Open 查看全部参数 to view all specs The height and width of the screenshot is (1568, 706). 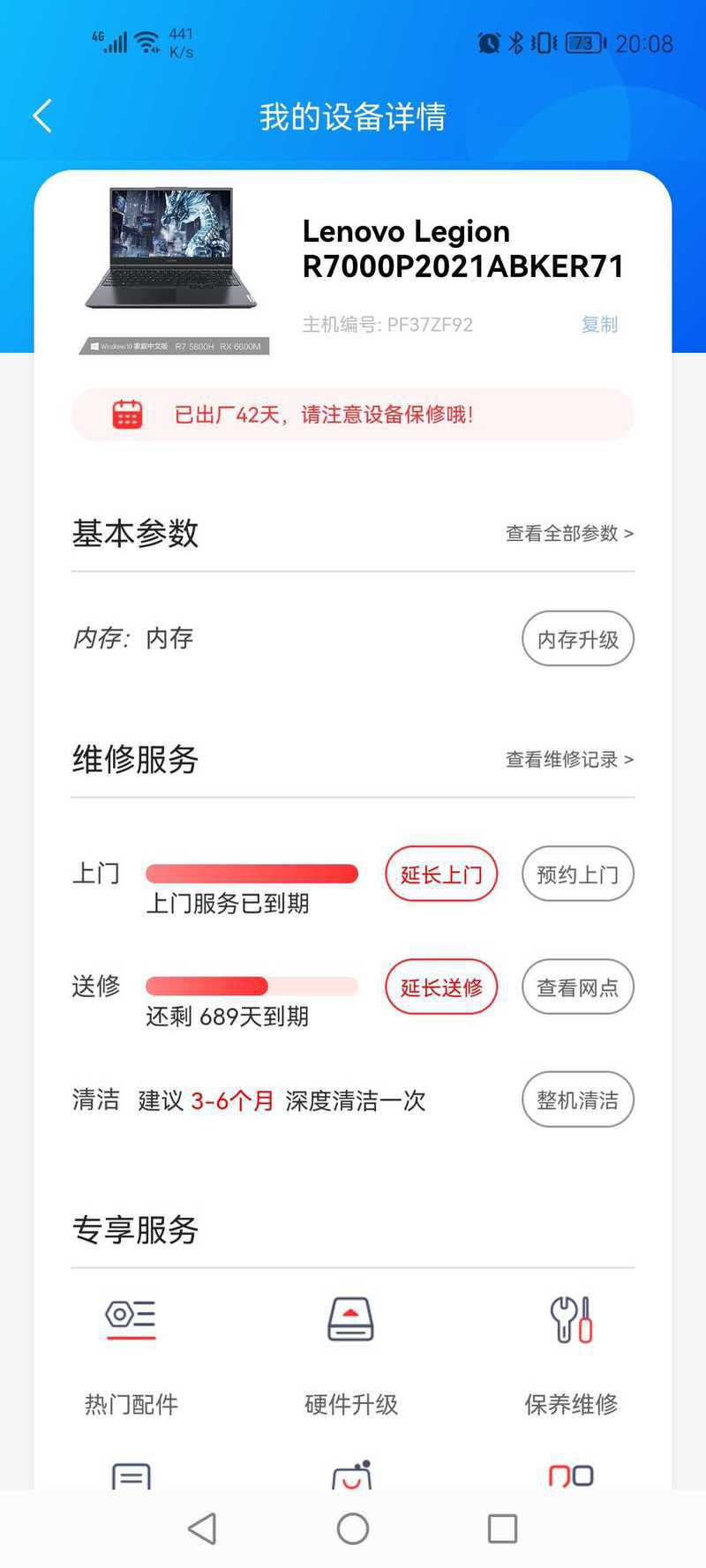(x=569, y=533)
